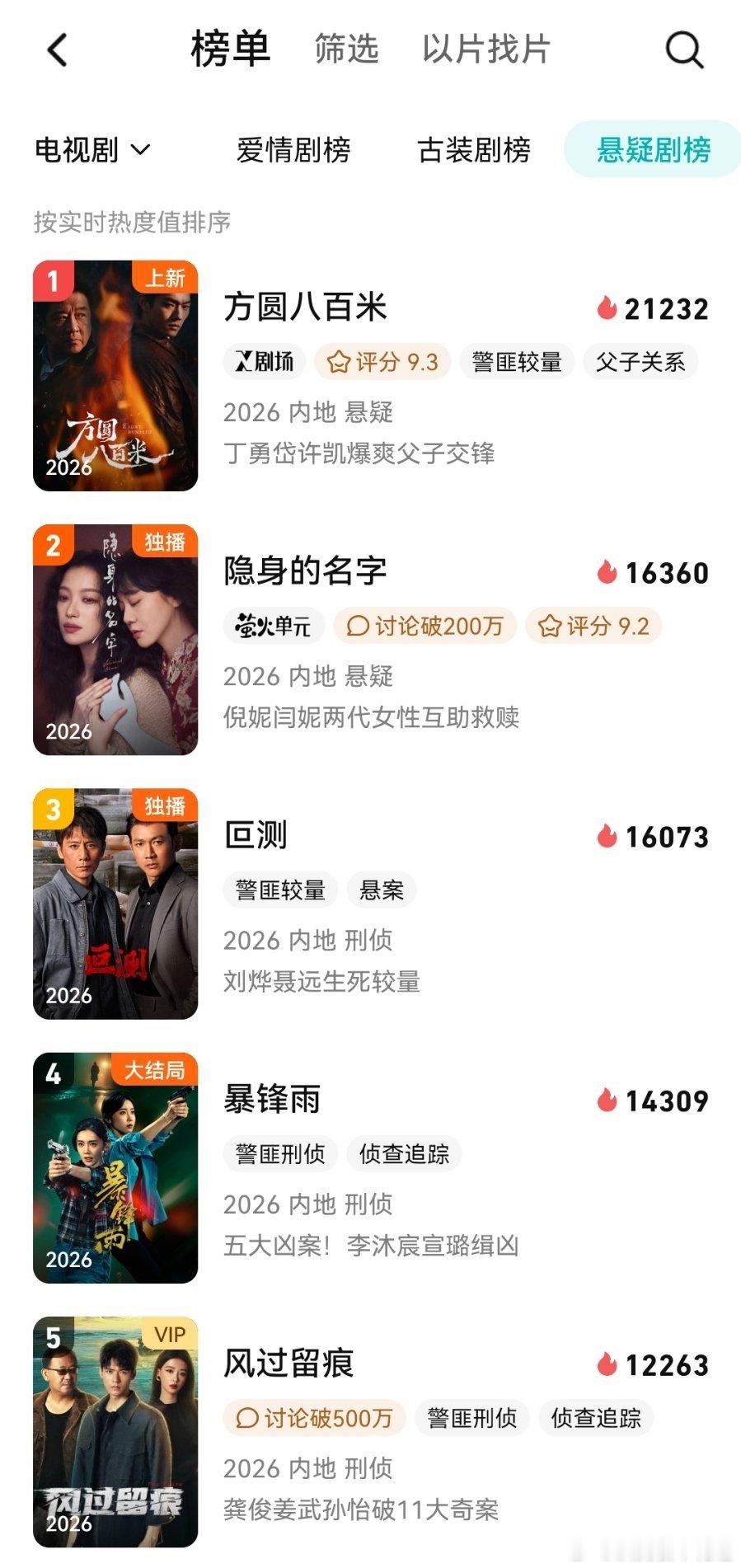Image resolution: width=741 pixels, height=1568 pixels.
Task: Expand the 电视剧 dropdown
Action: [93, 149]
